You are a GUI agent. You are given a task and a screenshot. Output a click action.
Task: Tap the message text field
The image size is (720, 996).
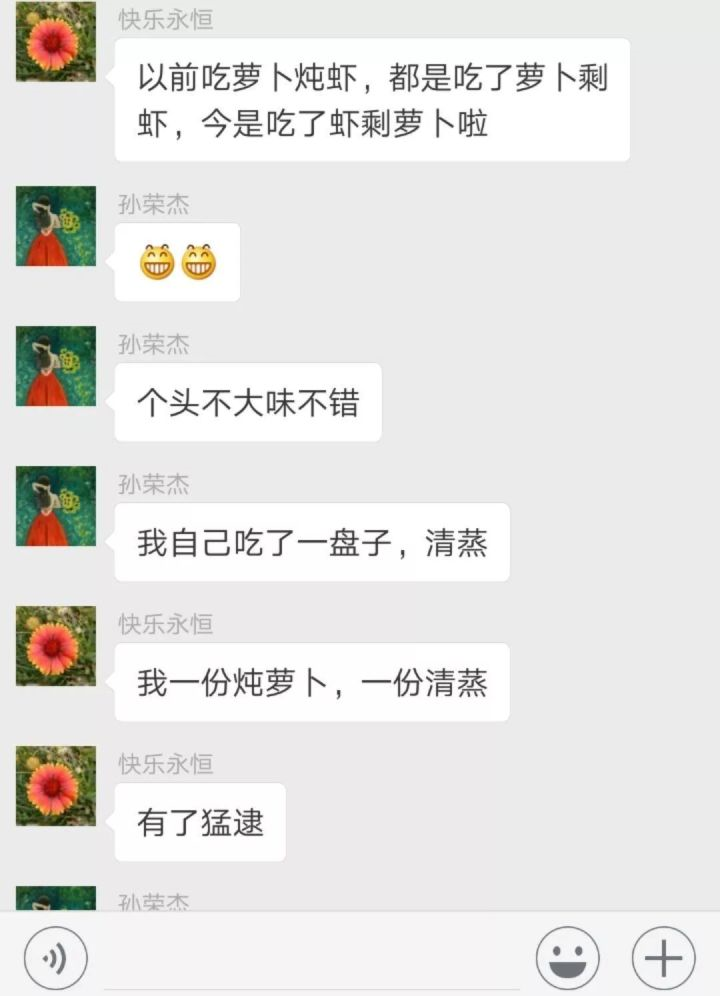coord(311,958)
